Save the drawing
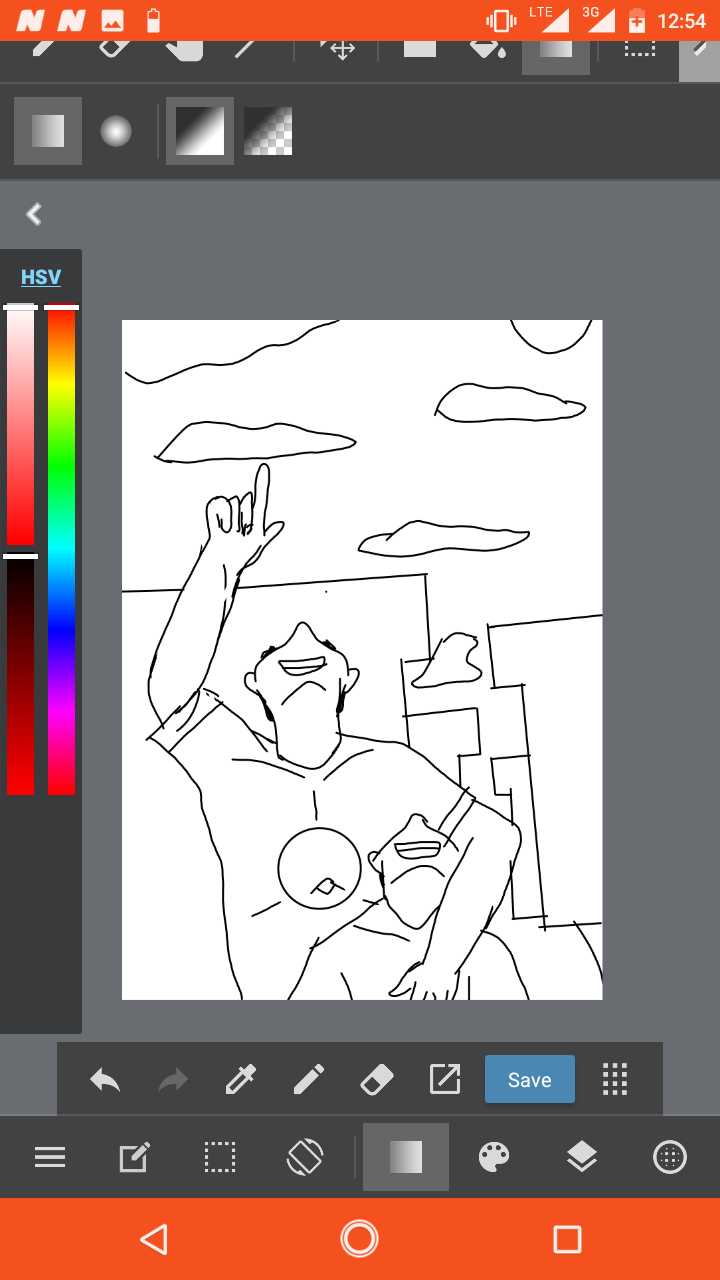This screenshot has width=720, height=1280. click(530, 1079)
